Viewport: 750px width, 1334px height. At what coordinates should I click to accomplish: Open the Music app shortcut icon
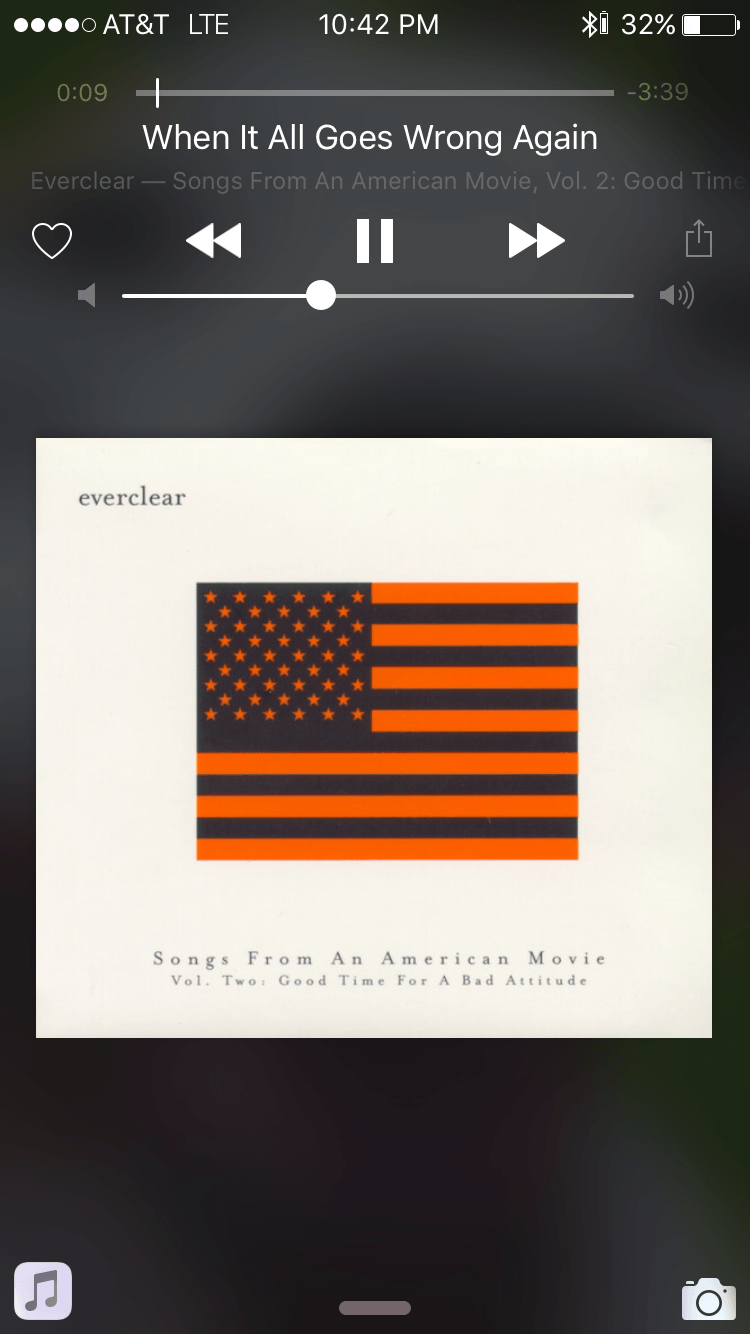pyautogui.click(x=43, y=1290)
